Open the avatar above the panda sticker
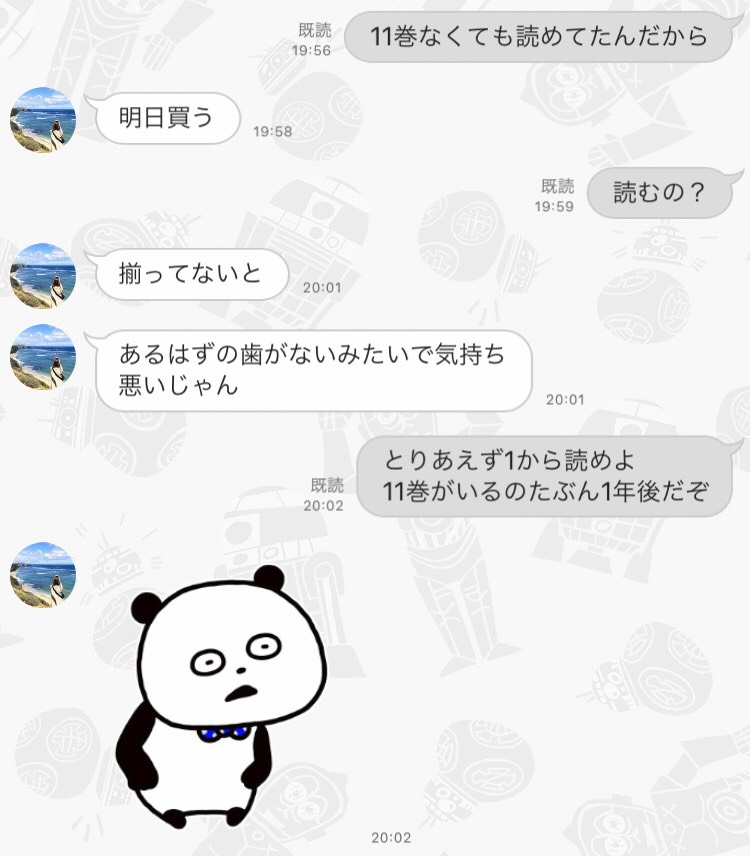The height and width of the screenshot is (856, 750). pyautogui.click(x=43, y=575)
